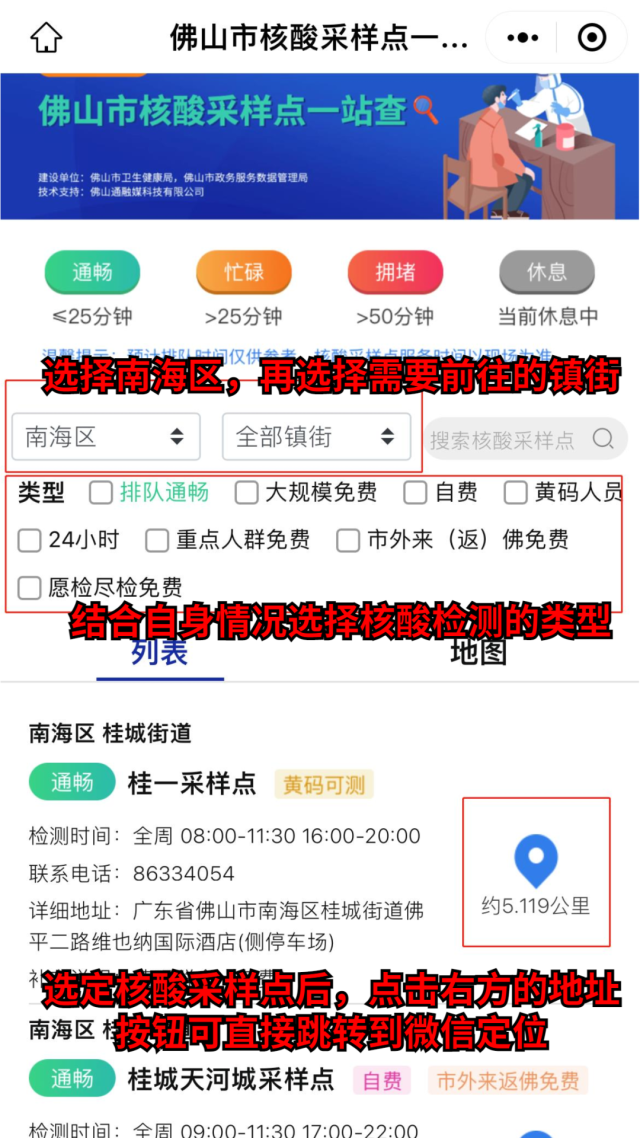Open the 桂城天河城采样点 entry
640x1138 pixels.
(x=231, y=1080)
